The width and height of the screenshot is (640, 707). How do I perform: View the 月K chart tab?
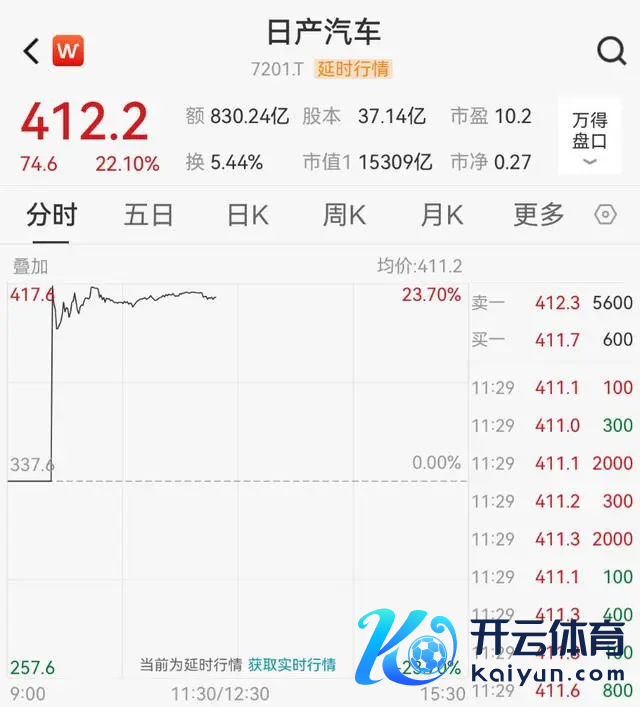(441, 214)
